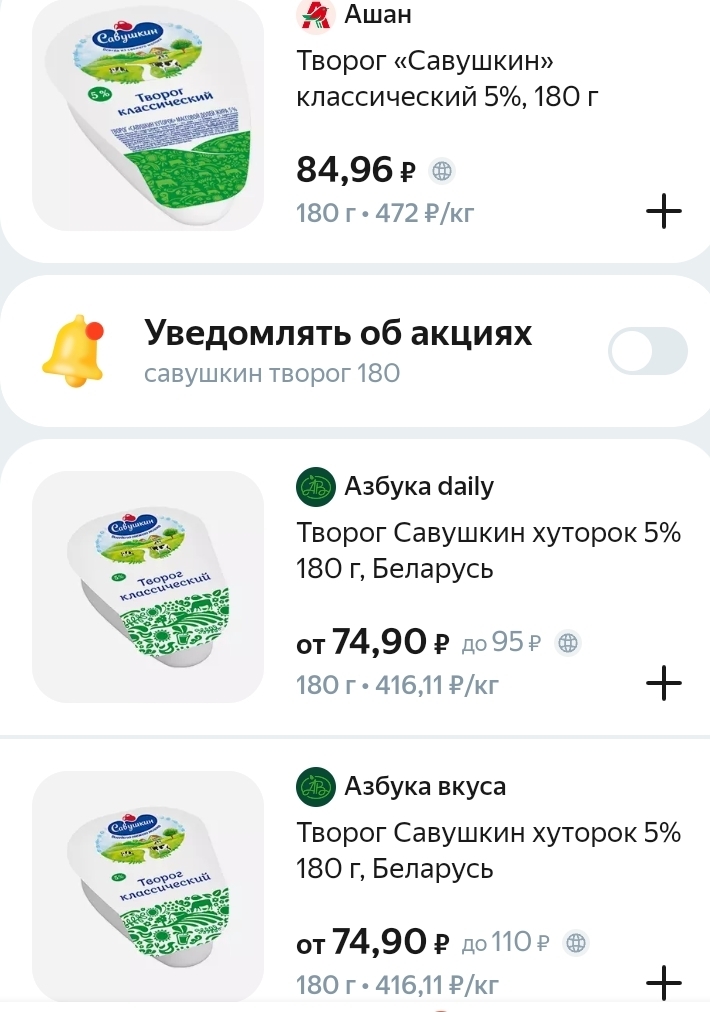This screenshot has height=1012, width=710.
Task: Add Ашан Творог «Савушкин» to cart
Action: (664, 211)
